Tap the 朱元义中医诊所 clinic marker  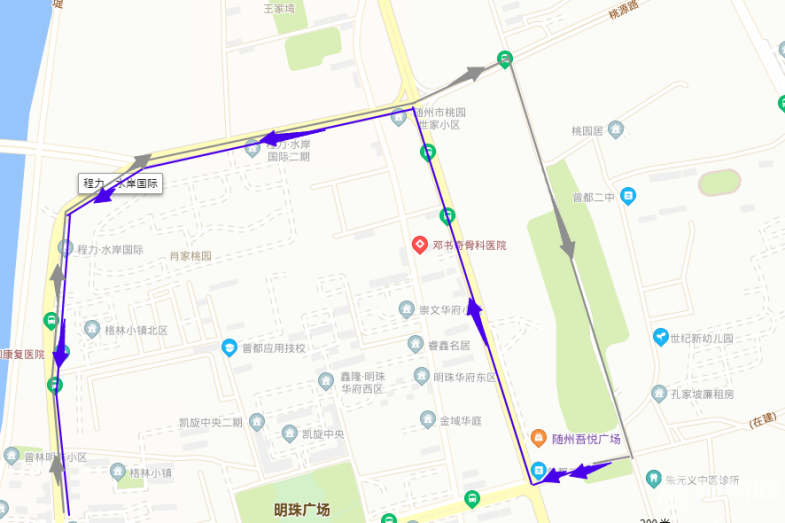click(653, 478)
